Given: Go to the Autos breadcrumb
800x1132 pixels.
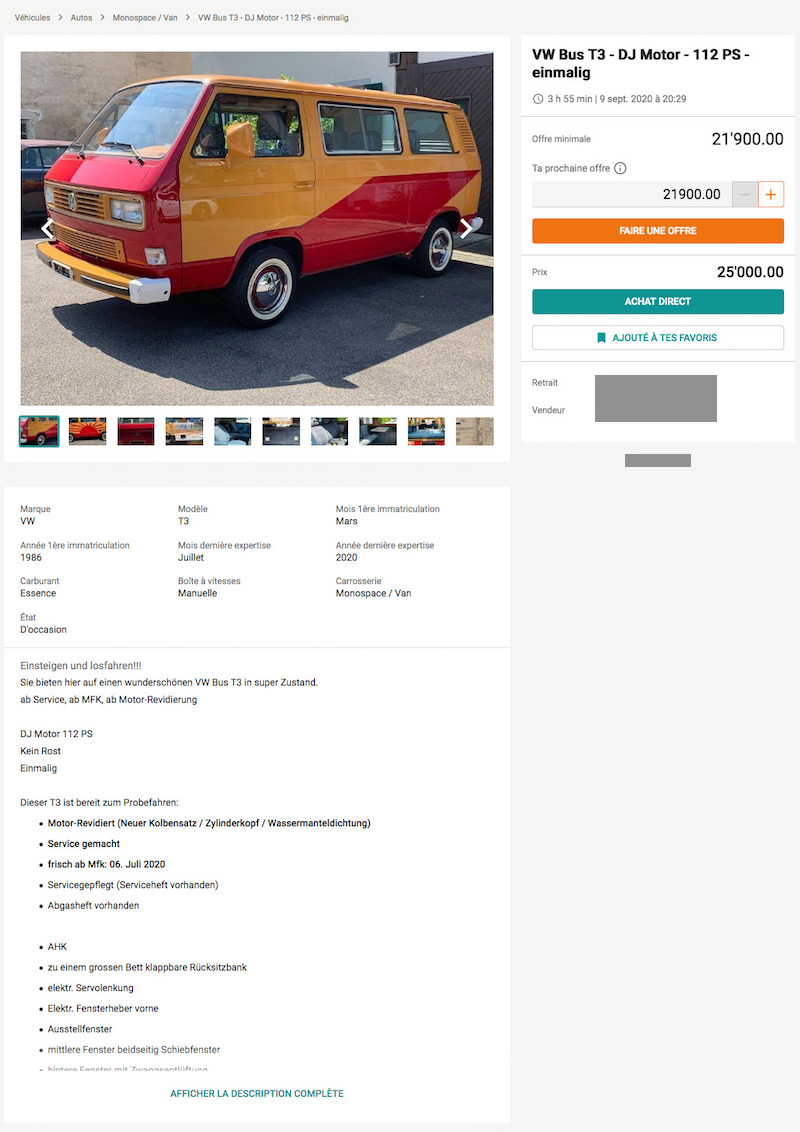Looking at the screenshot, I should coord(81,18).
